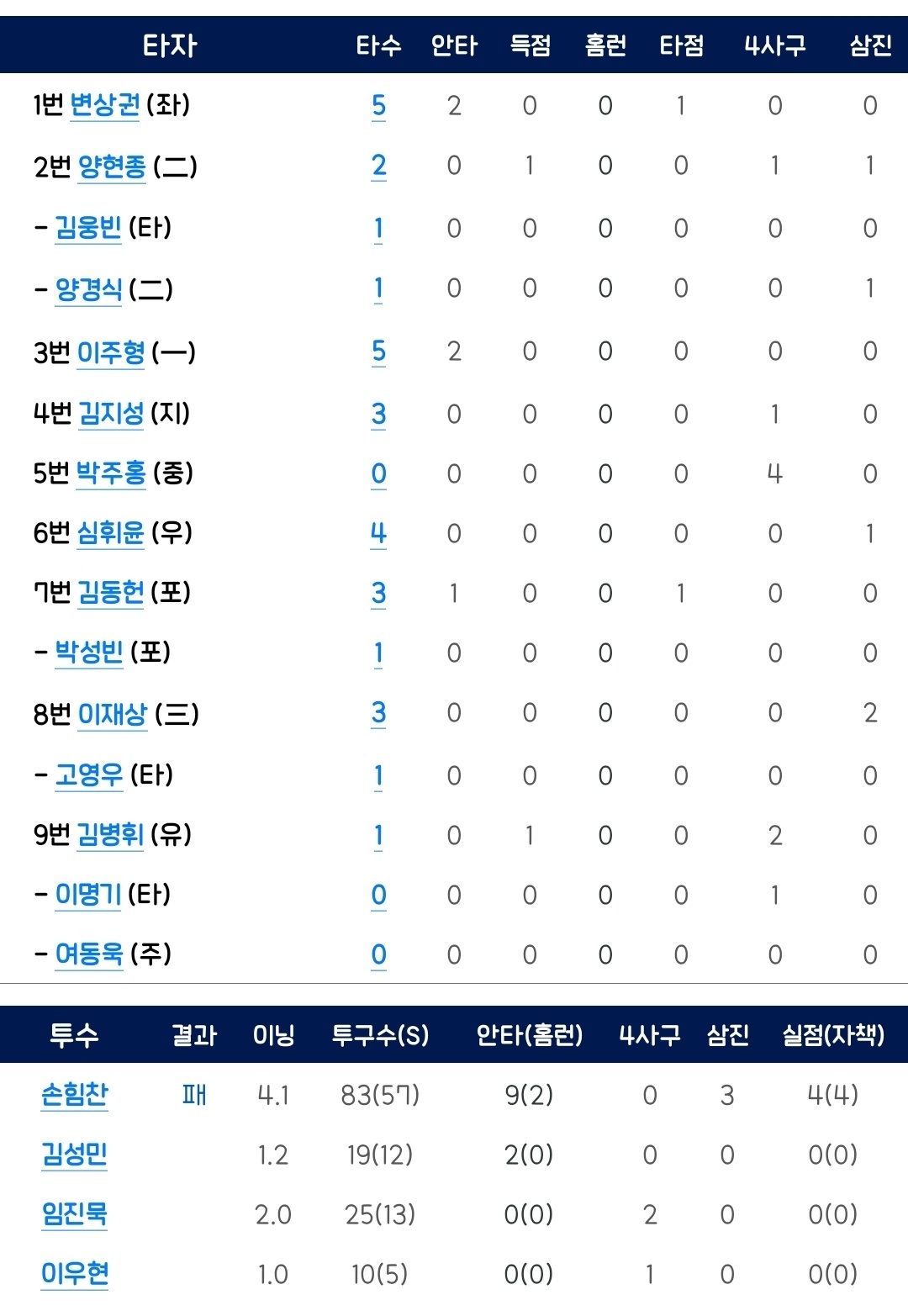View pitcher 임진묵's player page
Image resolution: width=908 pixels, height=1316 pixels.
[x=75, y=1214]
